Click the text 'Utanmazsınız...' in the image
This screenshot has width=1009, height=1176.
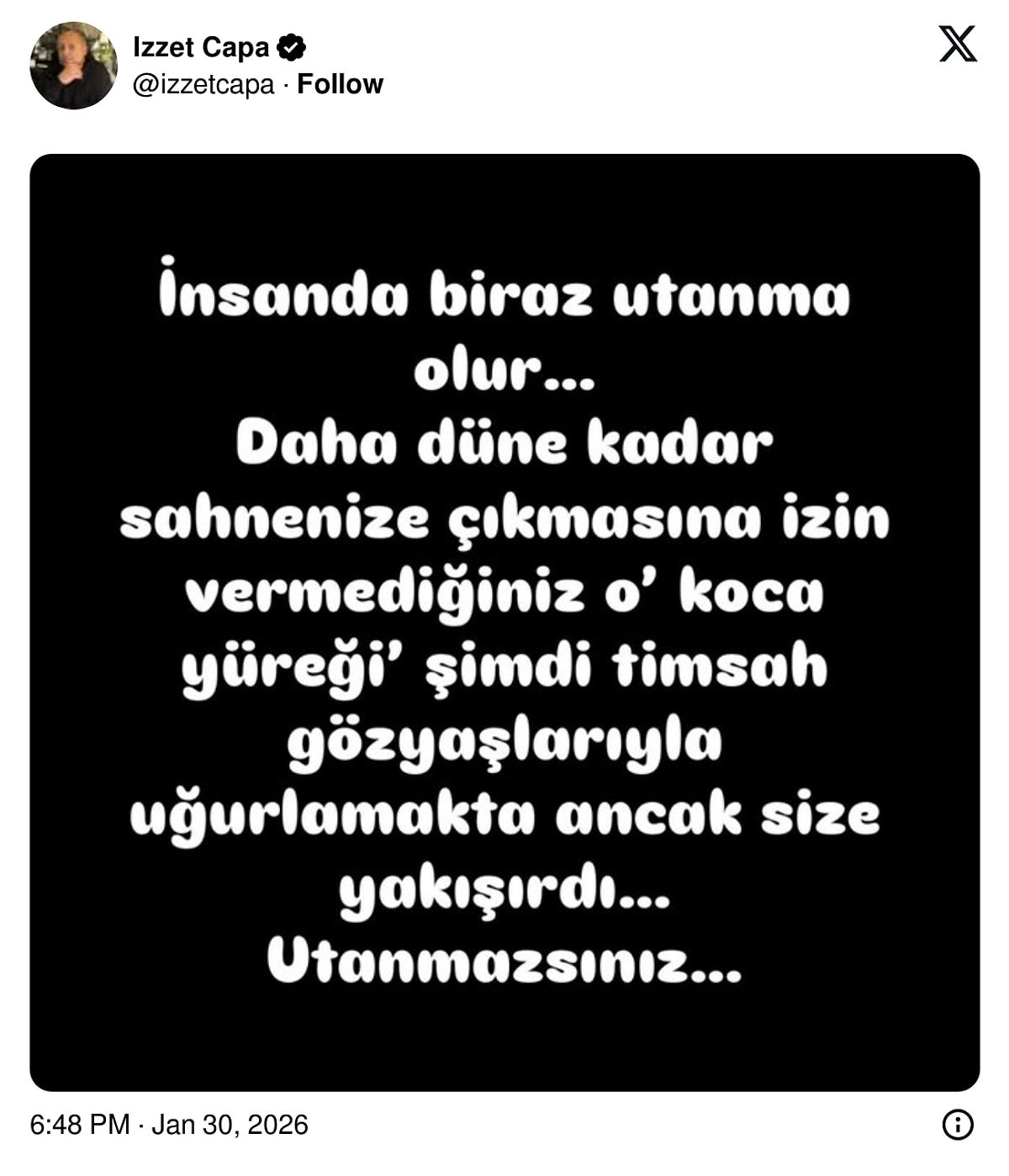(x=503, y=962)
